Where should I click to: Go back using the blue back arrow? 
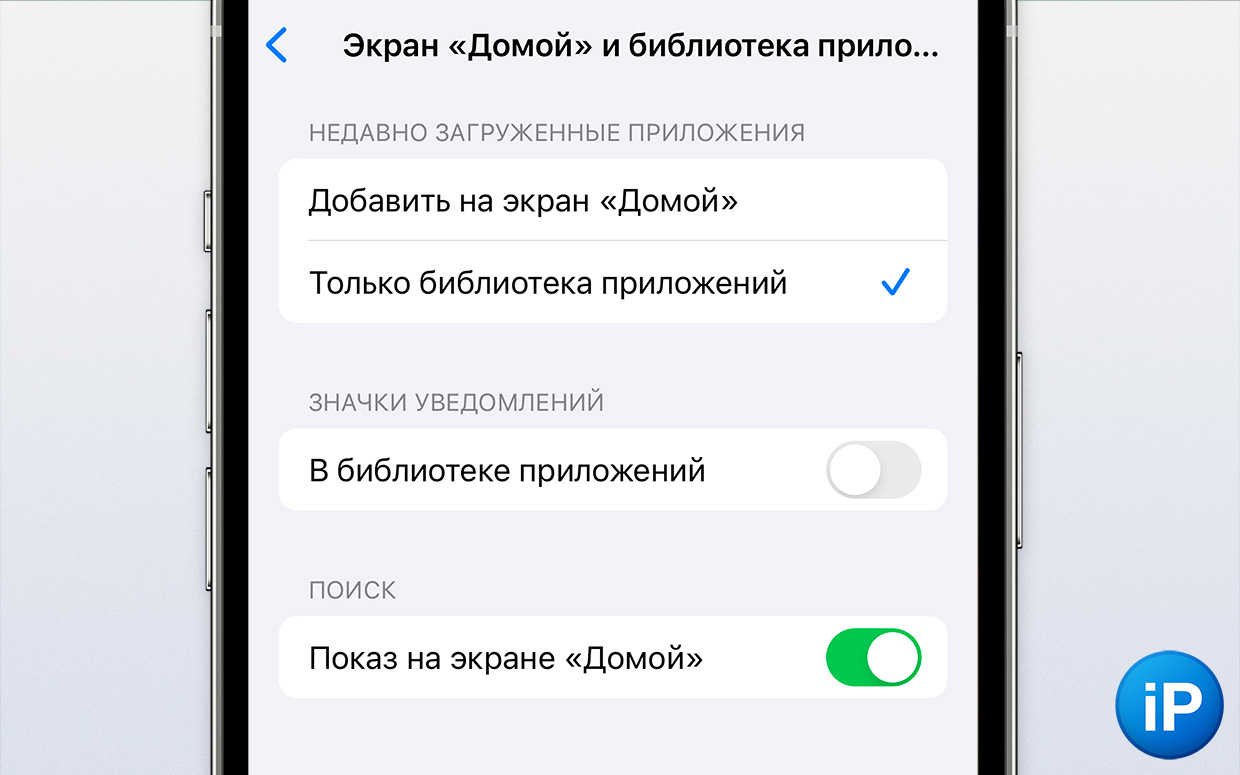click(277, 46)
